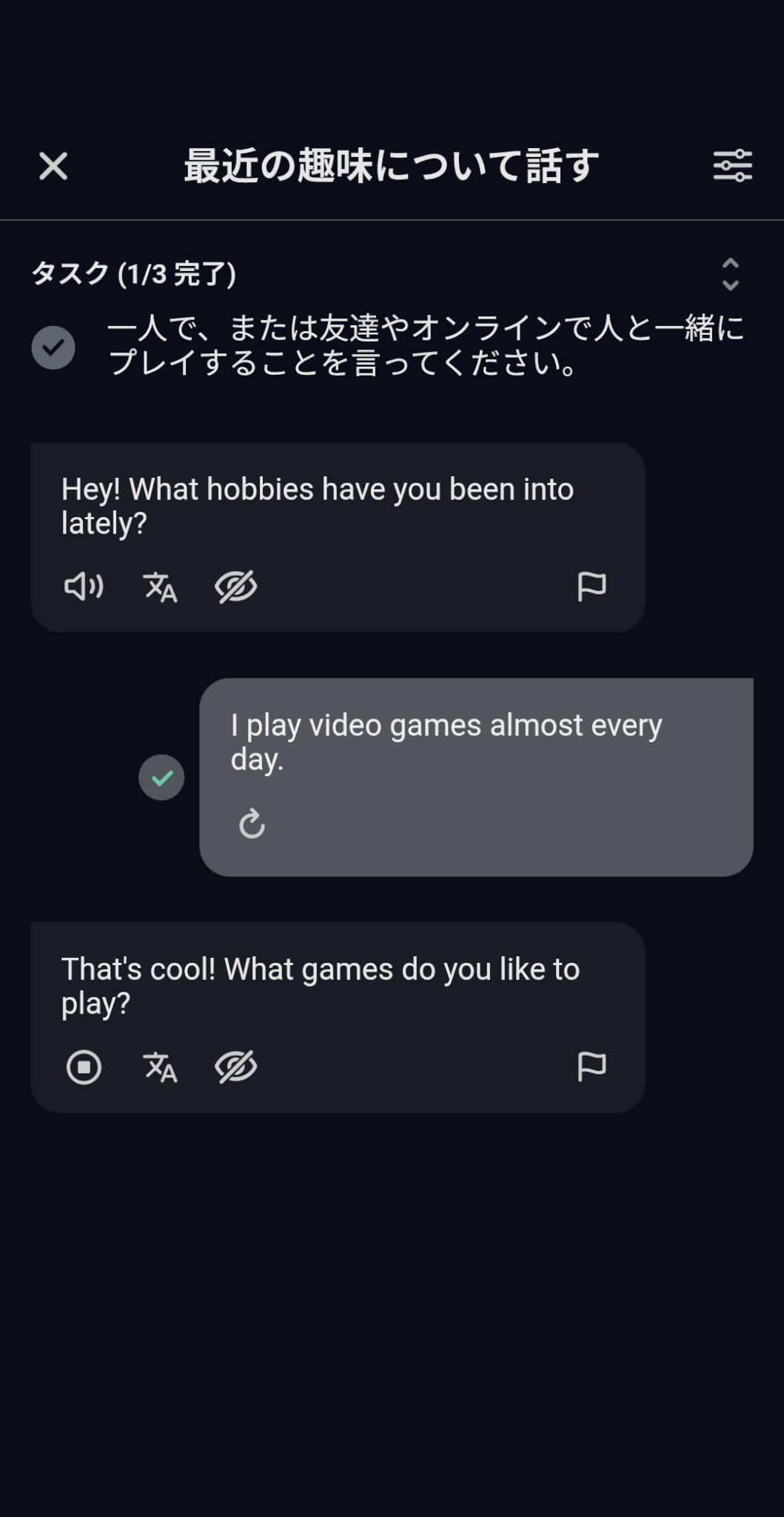This screenshot has height=1517, width=784.
Task: Open the conversation settings sliders
Action: coord(732,166)
